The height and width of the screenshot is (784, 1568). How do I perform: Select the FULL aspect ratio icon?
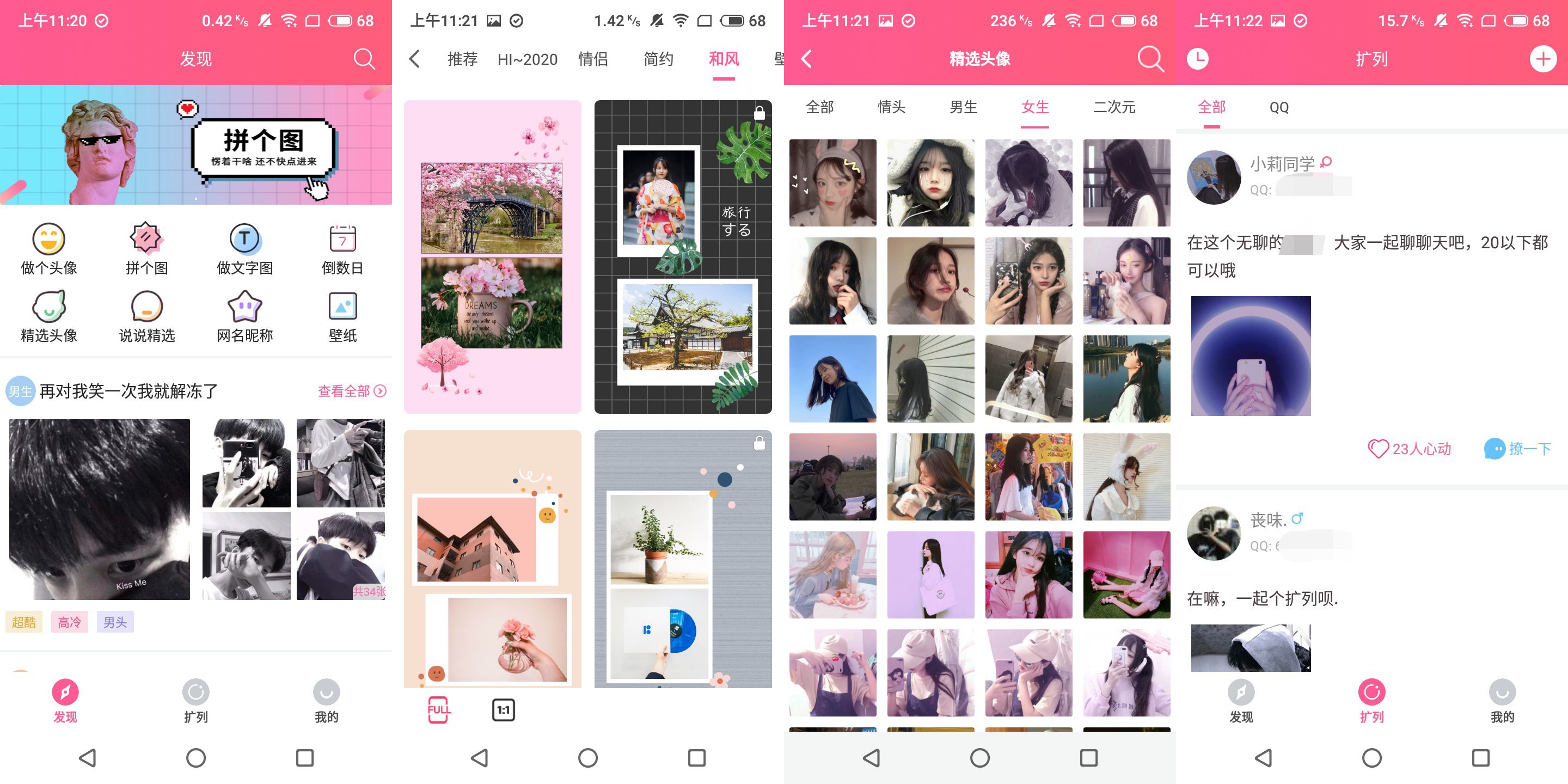[x=438, y=710]
